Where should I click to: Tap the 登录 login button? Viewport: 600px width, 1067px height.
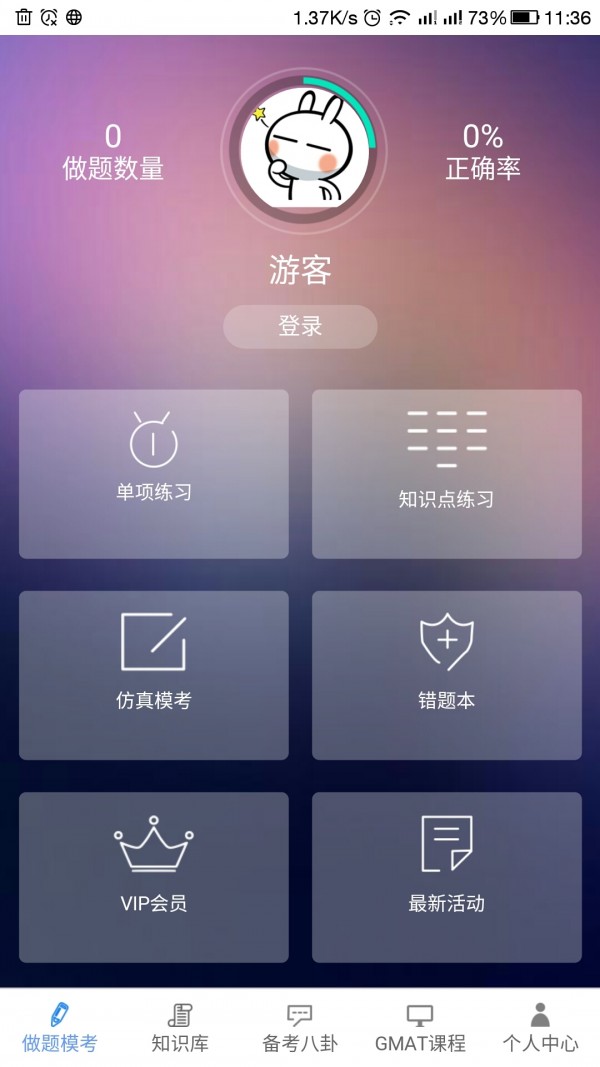coord(300,327)
